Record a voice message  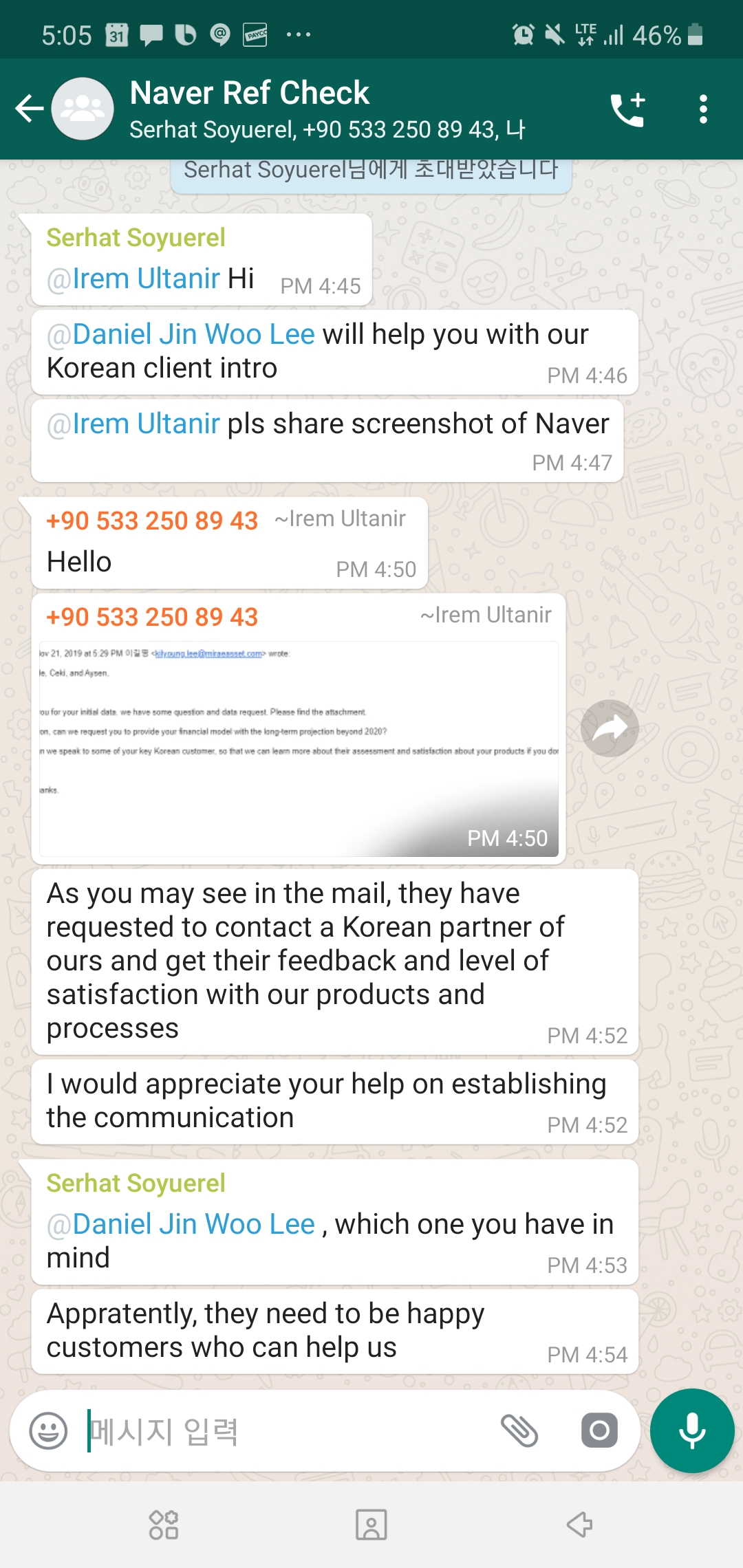[x=692, y=1431]
